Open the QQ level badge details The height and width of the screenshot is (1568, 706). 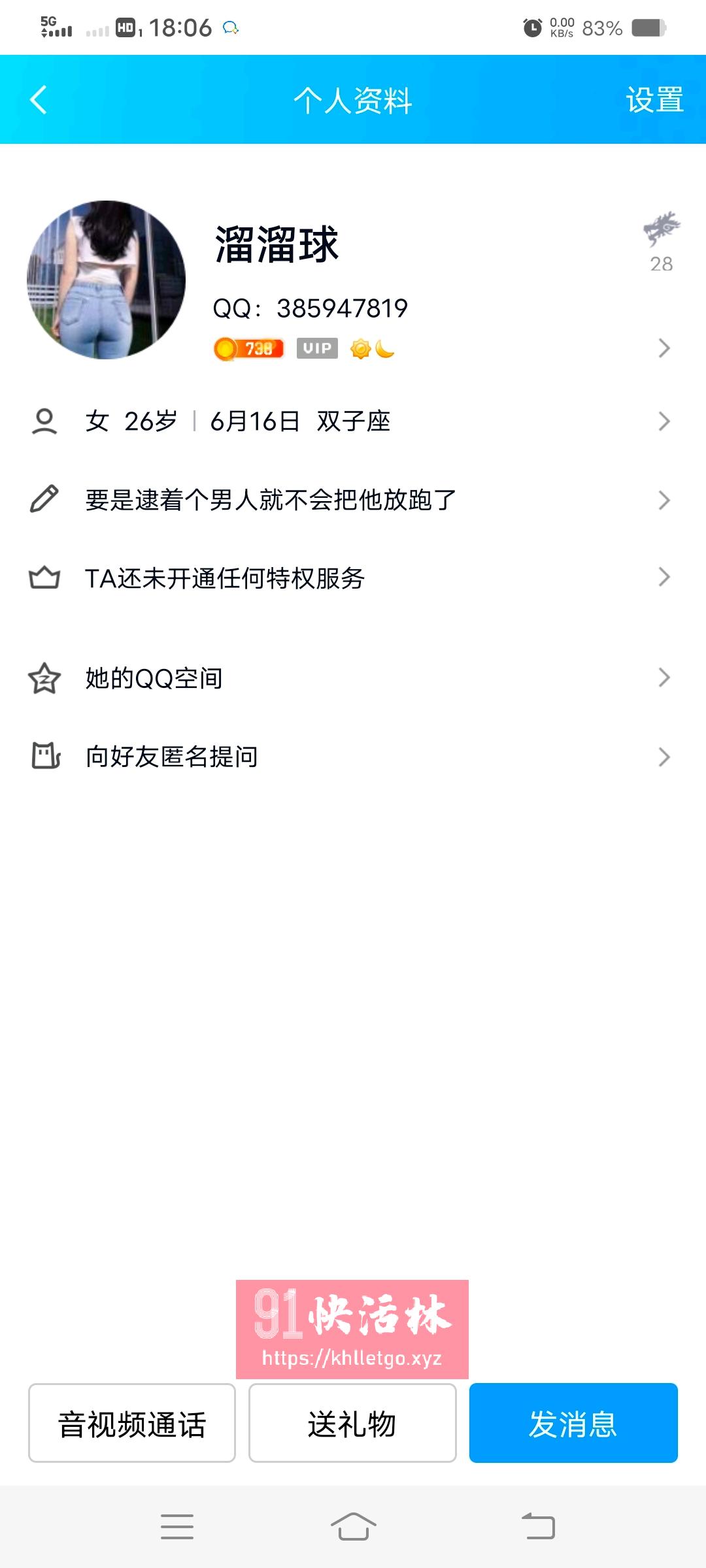(247, 349)
